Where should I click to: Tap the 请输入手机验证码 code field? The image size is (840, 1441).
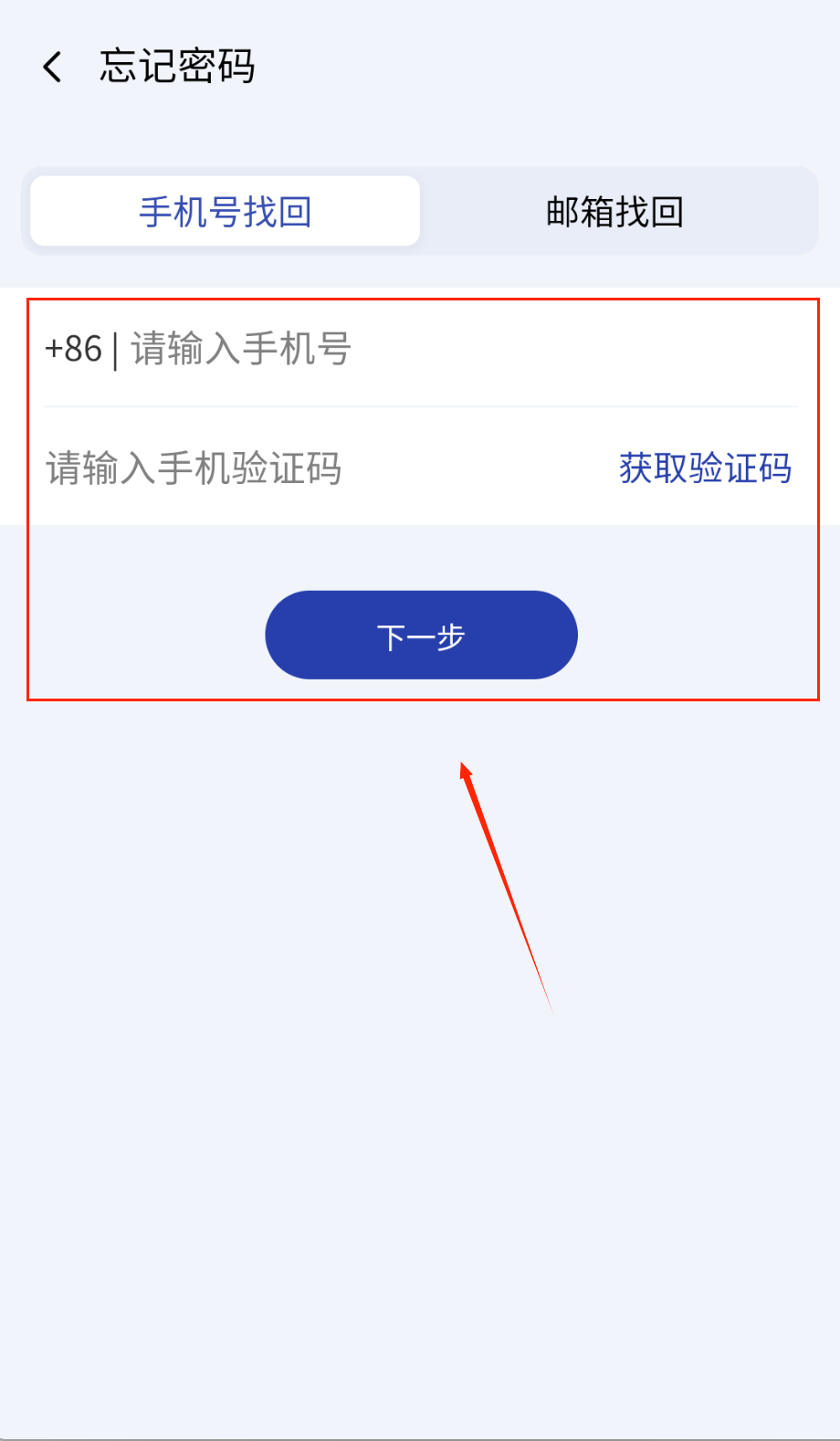274,468
